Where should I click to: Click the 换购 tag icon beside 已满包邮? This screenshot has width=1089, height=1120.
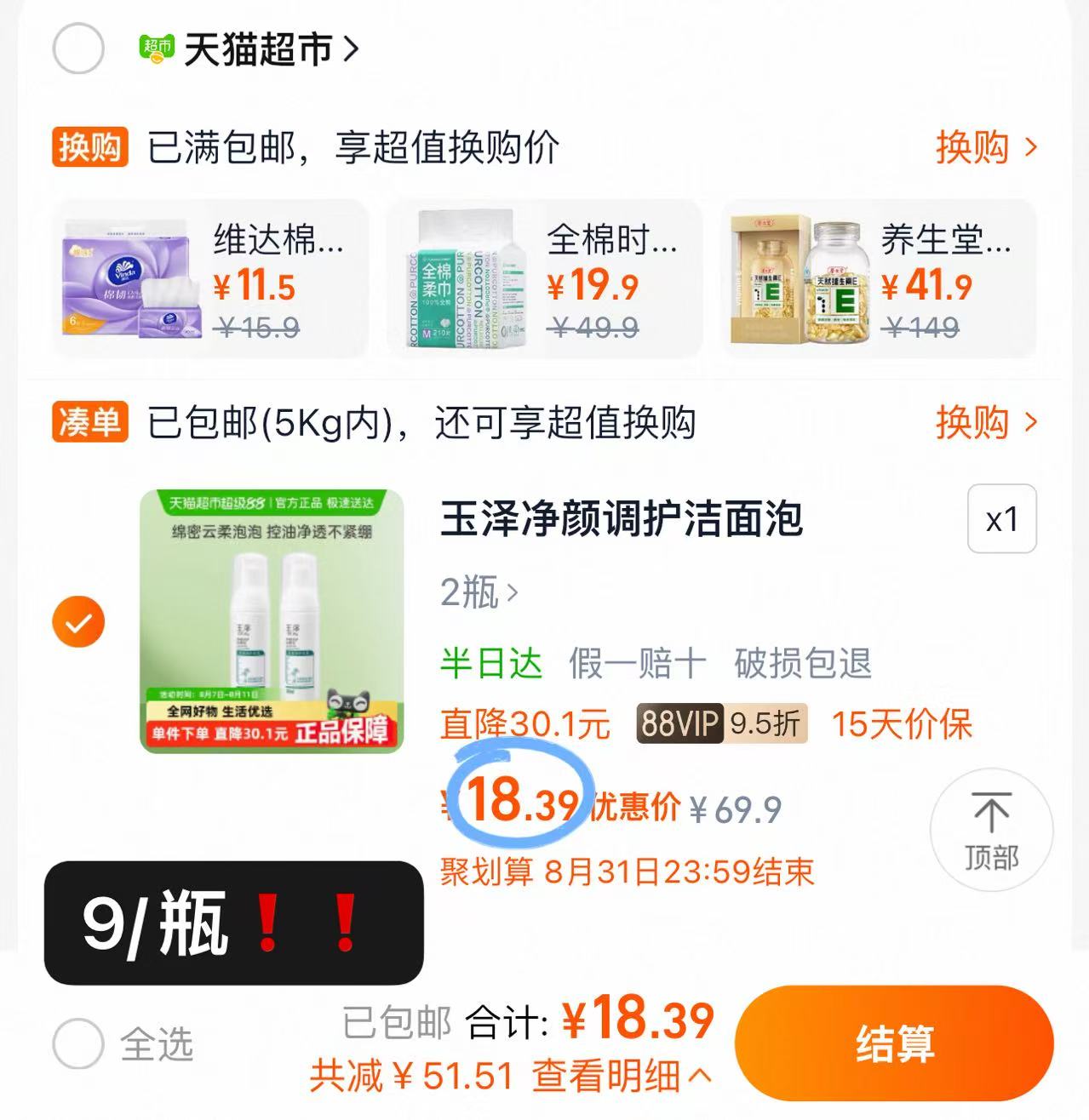89,146
